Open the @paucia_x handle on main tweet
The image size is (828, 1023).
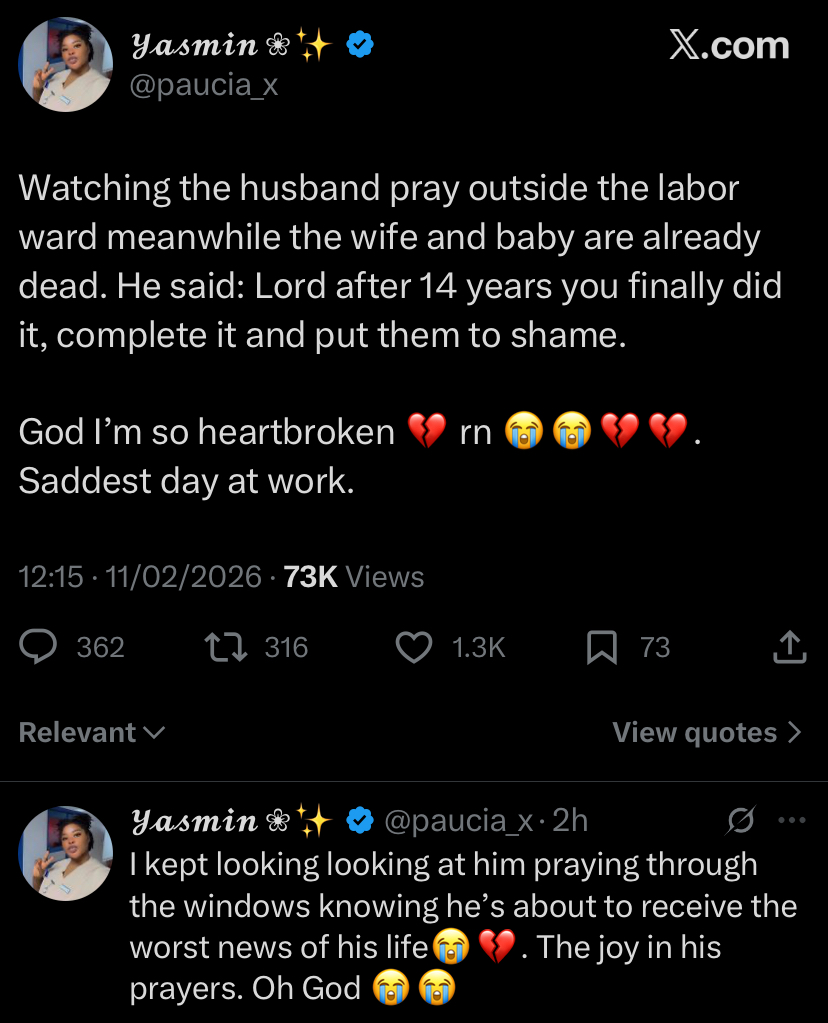coord(204,86)
